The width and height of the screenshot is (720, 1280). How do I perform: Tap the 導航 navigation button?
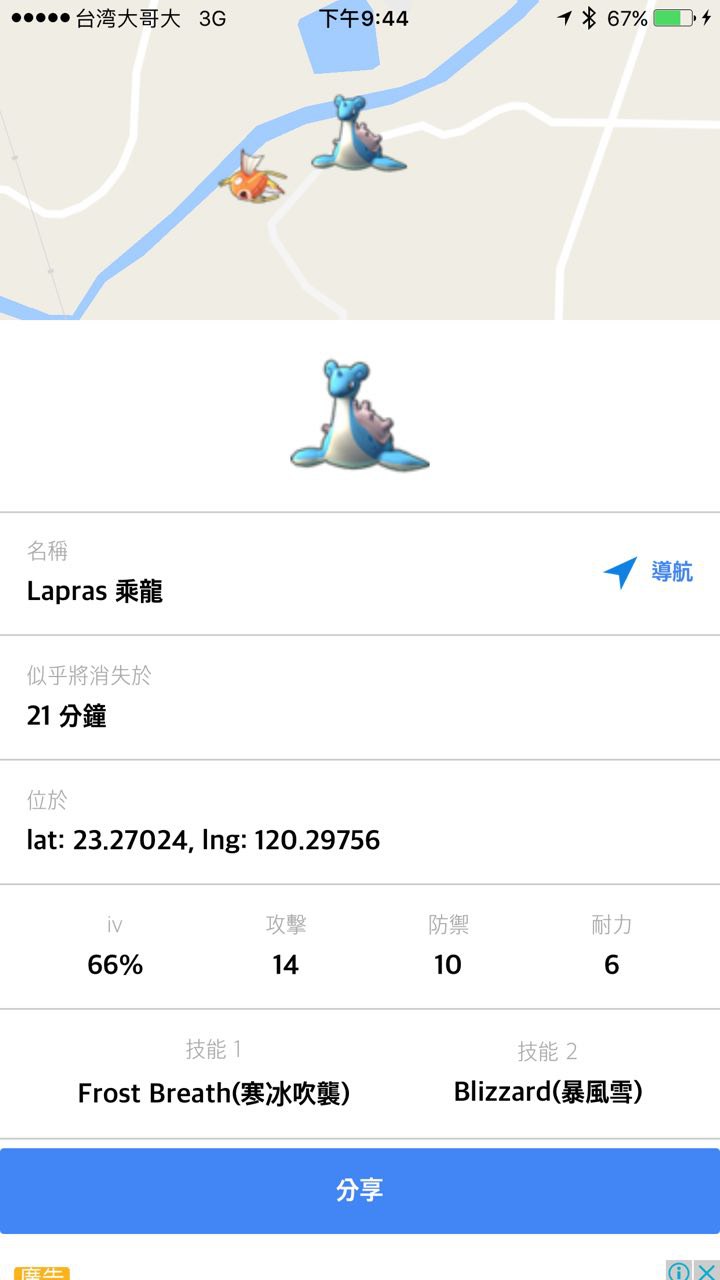tap(648, 572)
